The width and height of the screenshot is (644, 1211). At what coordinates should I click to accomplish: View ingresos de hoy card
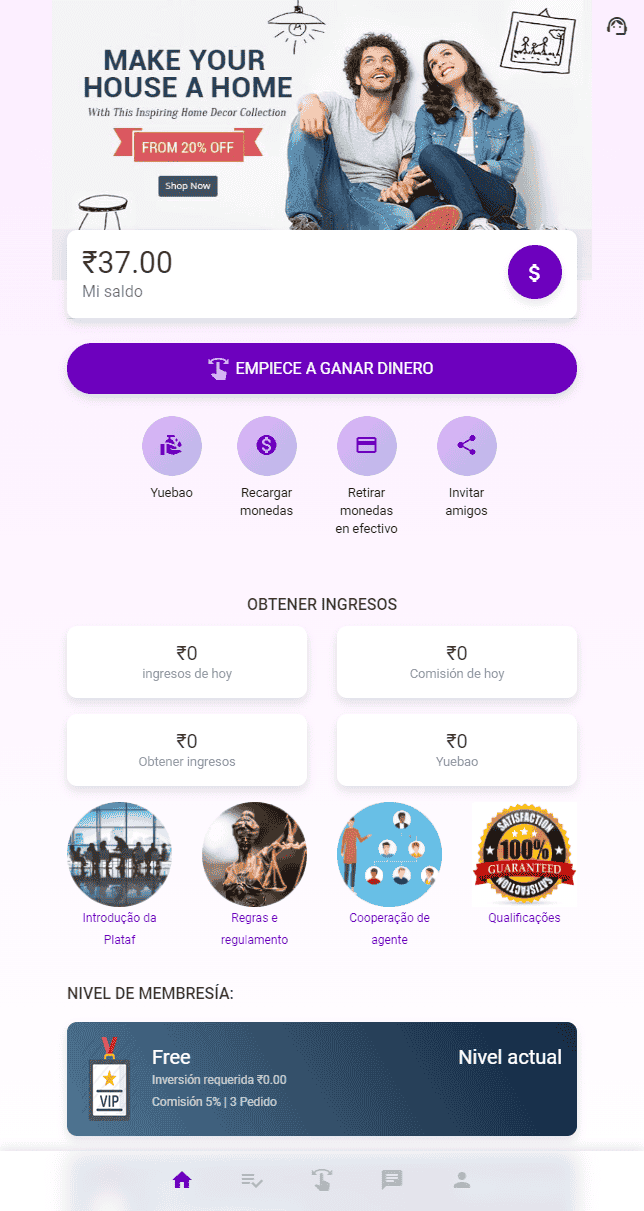tap(187, 662)
